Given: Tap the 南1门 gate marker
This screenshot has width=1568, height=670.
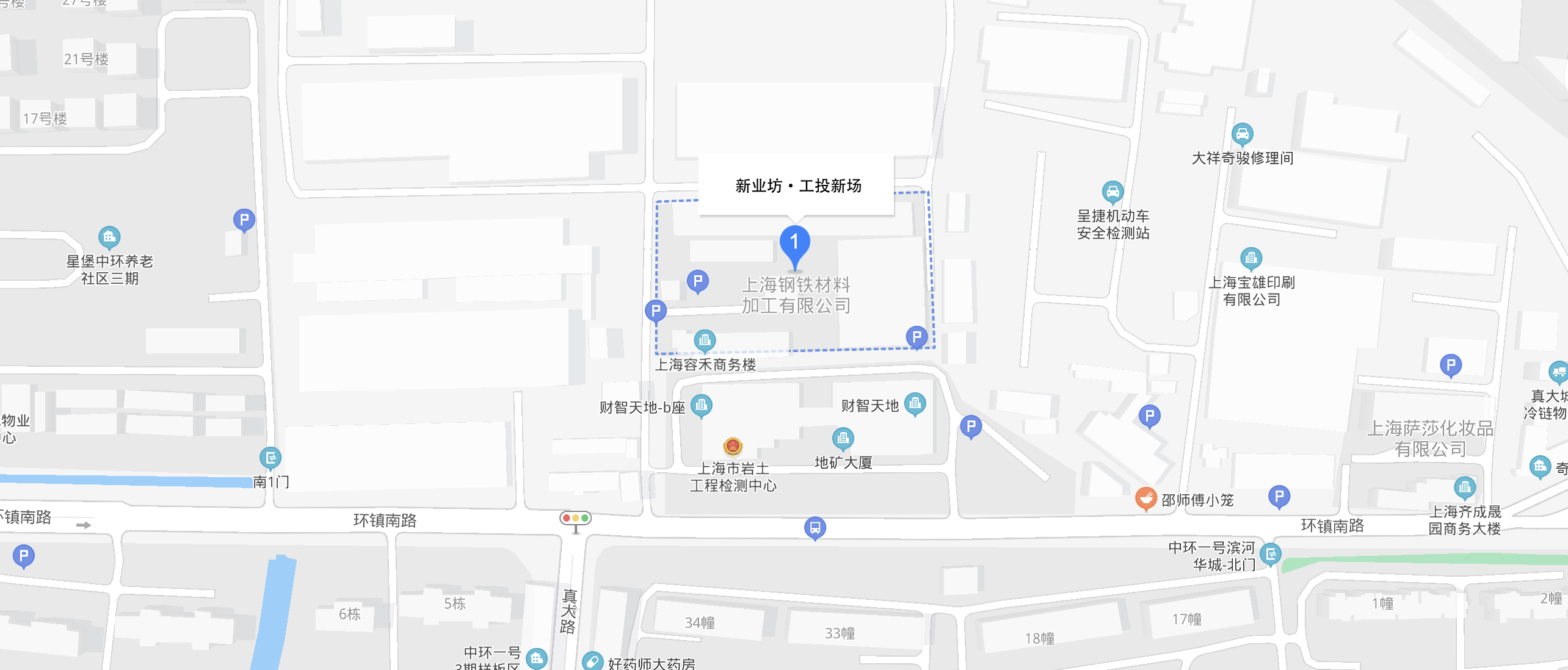Looking at the screenshot, I should (x=270, y=457).
